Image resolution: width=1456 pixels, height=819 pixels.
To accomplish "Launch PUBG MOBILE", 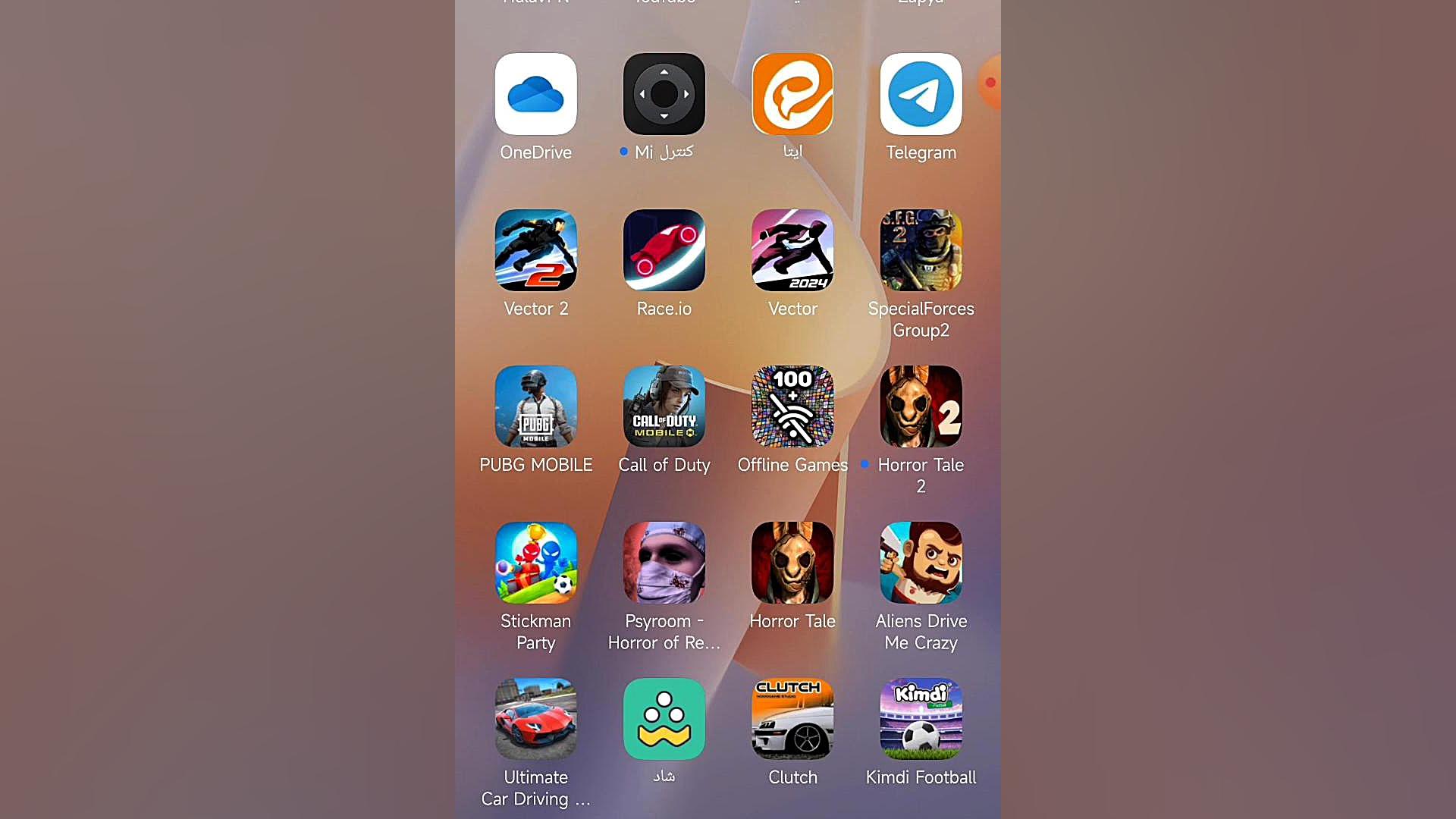I will pyautogui.click(x=535, y=406).
